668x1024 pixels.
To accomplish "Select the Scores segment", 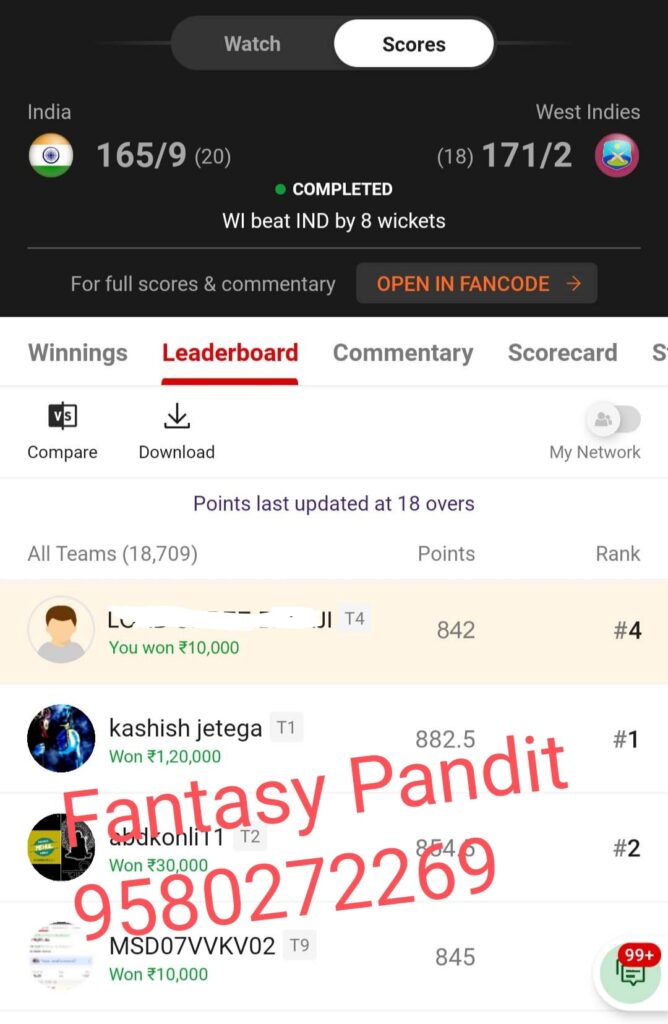I will 413,44.
